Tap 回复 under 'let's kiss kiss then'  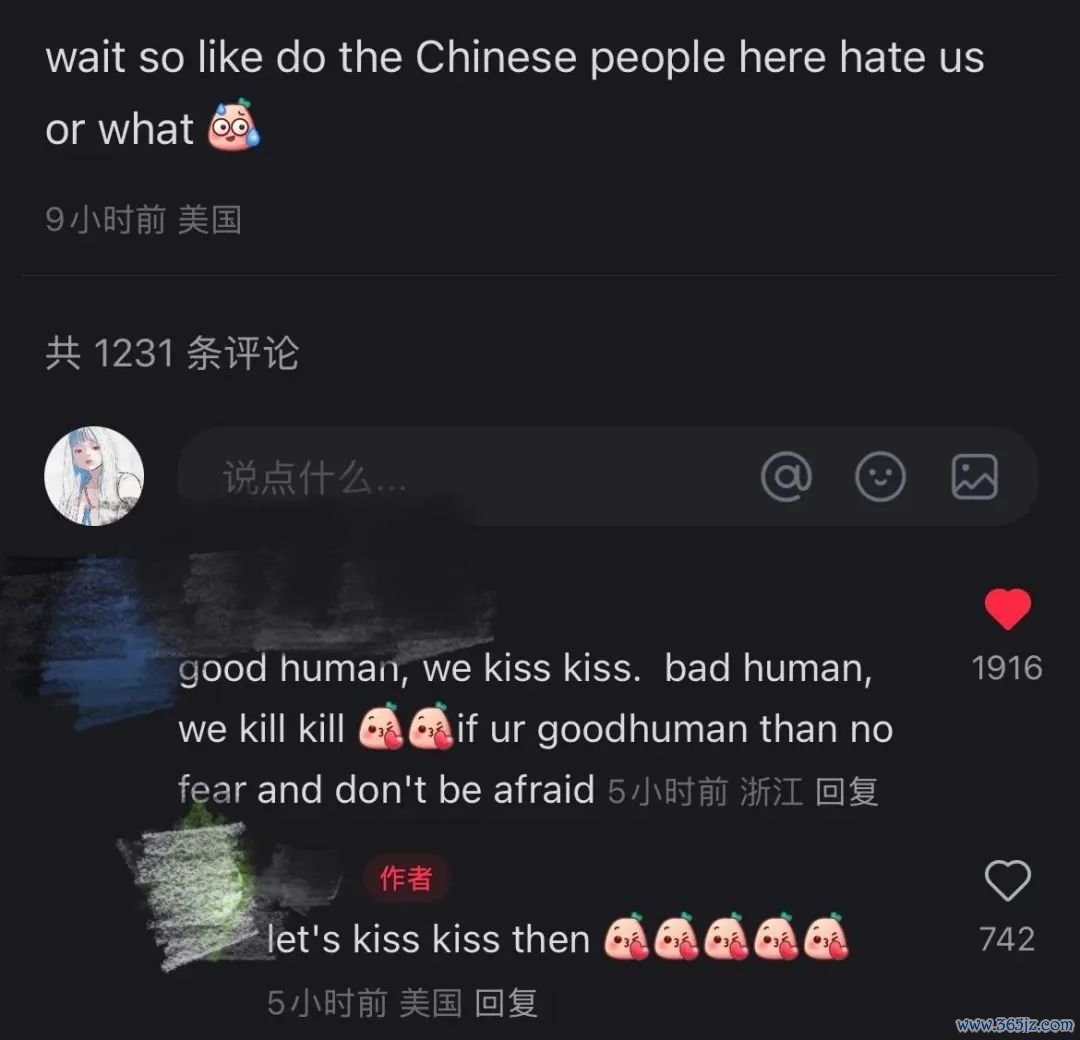505,1003
